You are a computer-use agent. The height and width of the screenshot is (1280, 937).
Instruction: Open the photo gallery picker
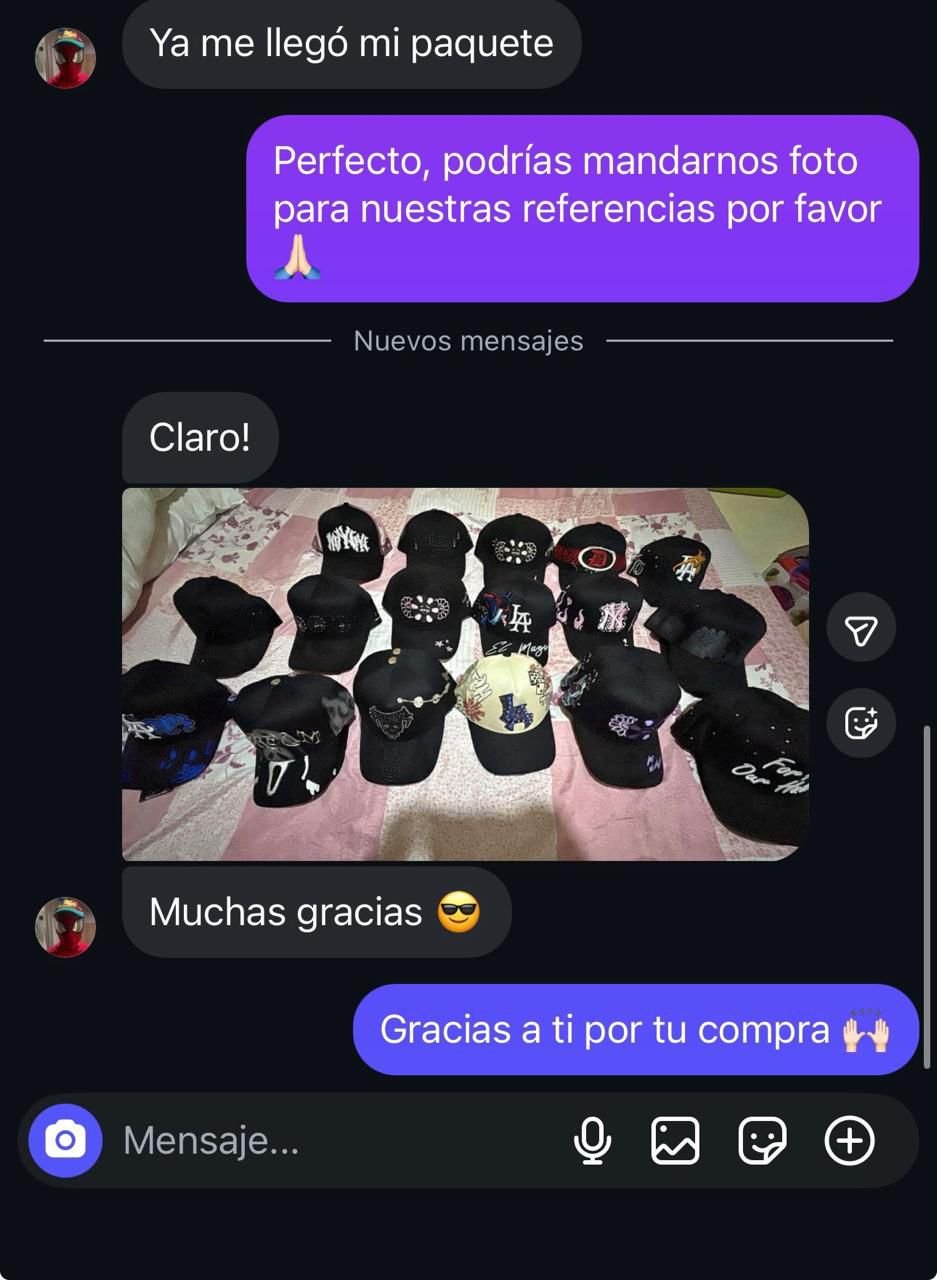(675, 1140)
